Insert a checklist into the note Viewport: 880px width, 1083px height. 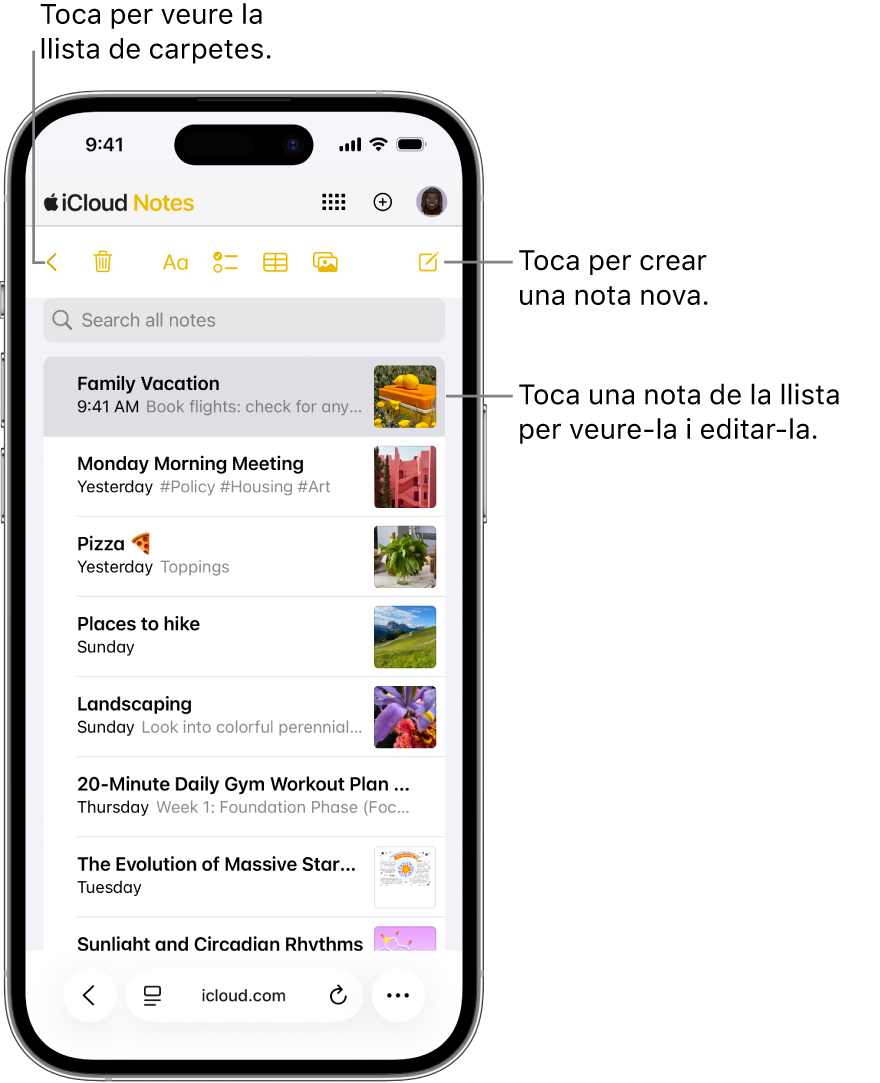pyautogui.click(x=225, y=262)
